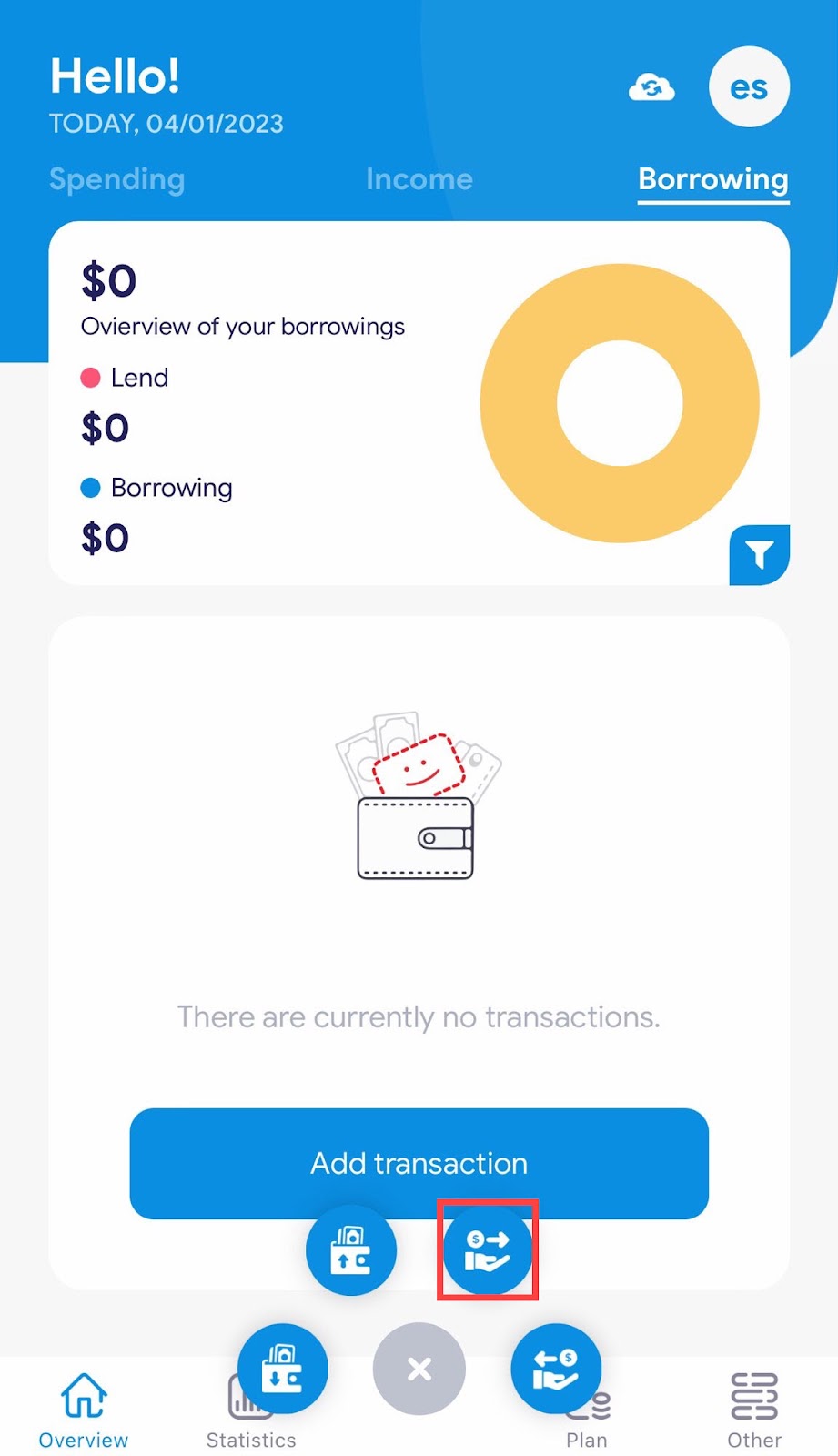The image size is (838, 1456).
Task: Open the 'es' profile avatar
Action: pyautogui.click(x=749, y=88)
